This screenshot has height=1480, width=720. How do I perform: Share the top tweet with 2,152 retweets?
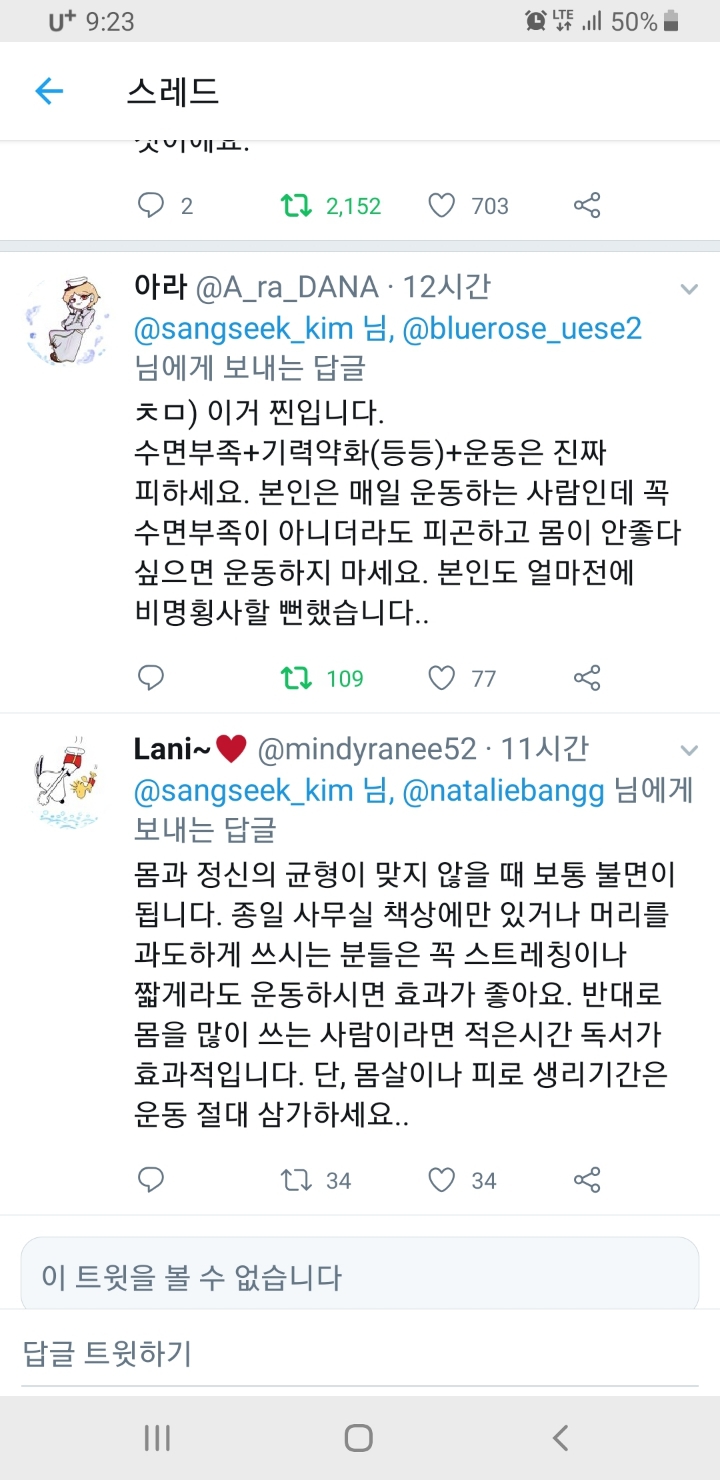pos(587,205)
